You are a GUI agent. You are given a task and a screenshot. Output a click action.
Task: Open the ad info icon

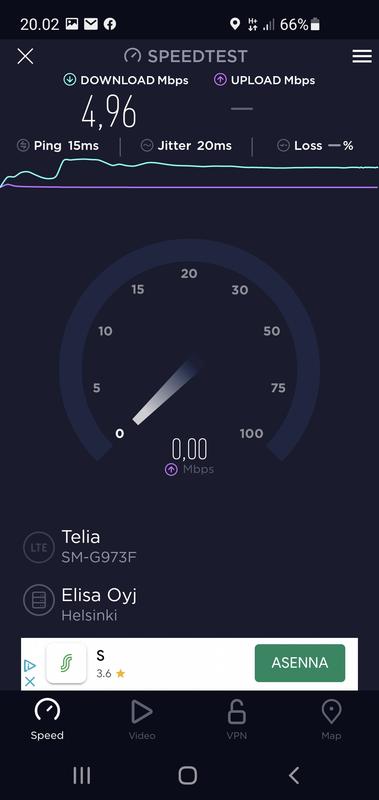coord(30,665)
